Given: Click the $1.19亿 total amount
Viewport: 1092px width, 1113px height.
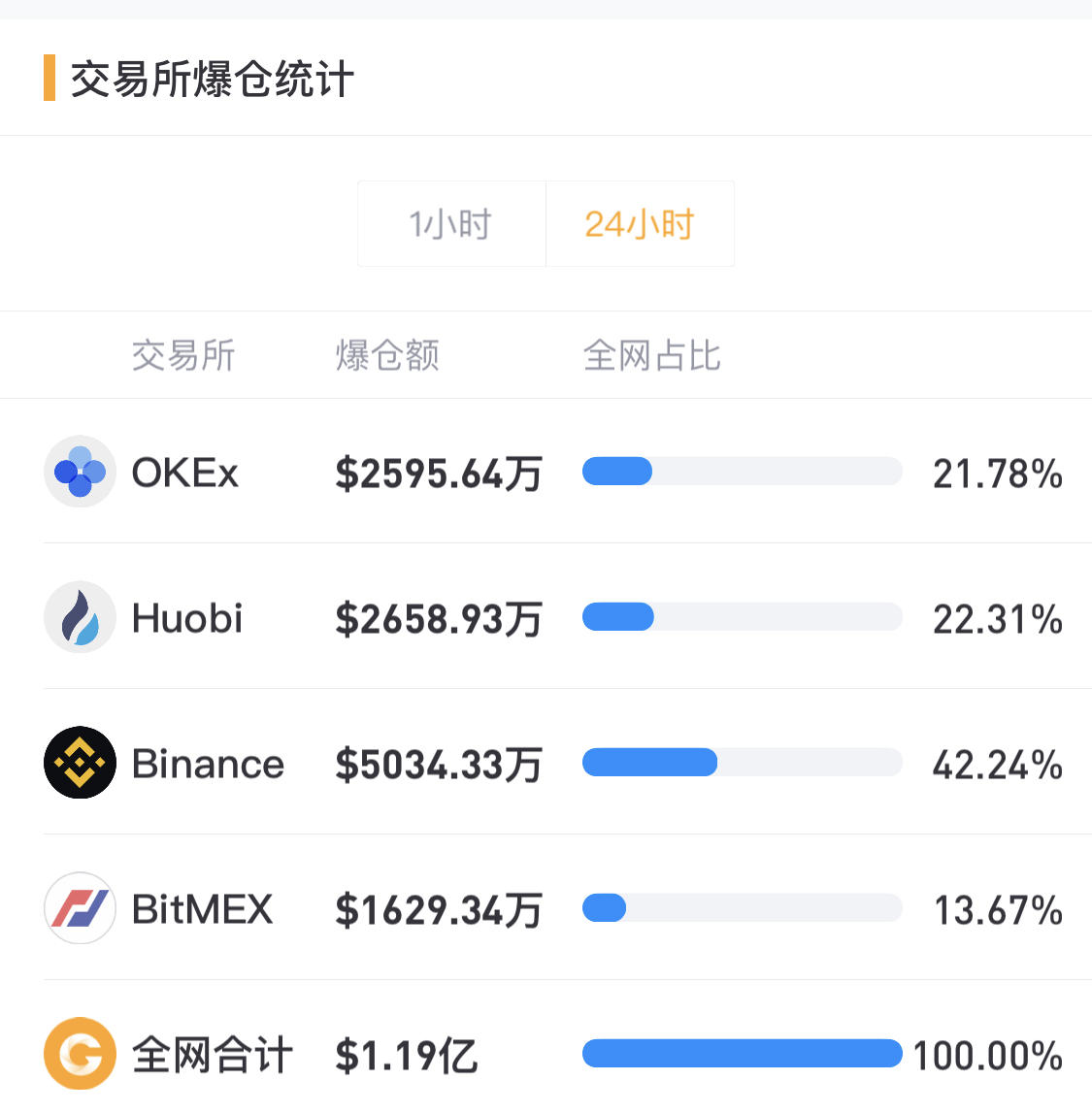Looking at the screenshot, I should click(x=406, y=1053).
